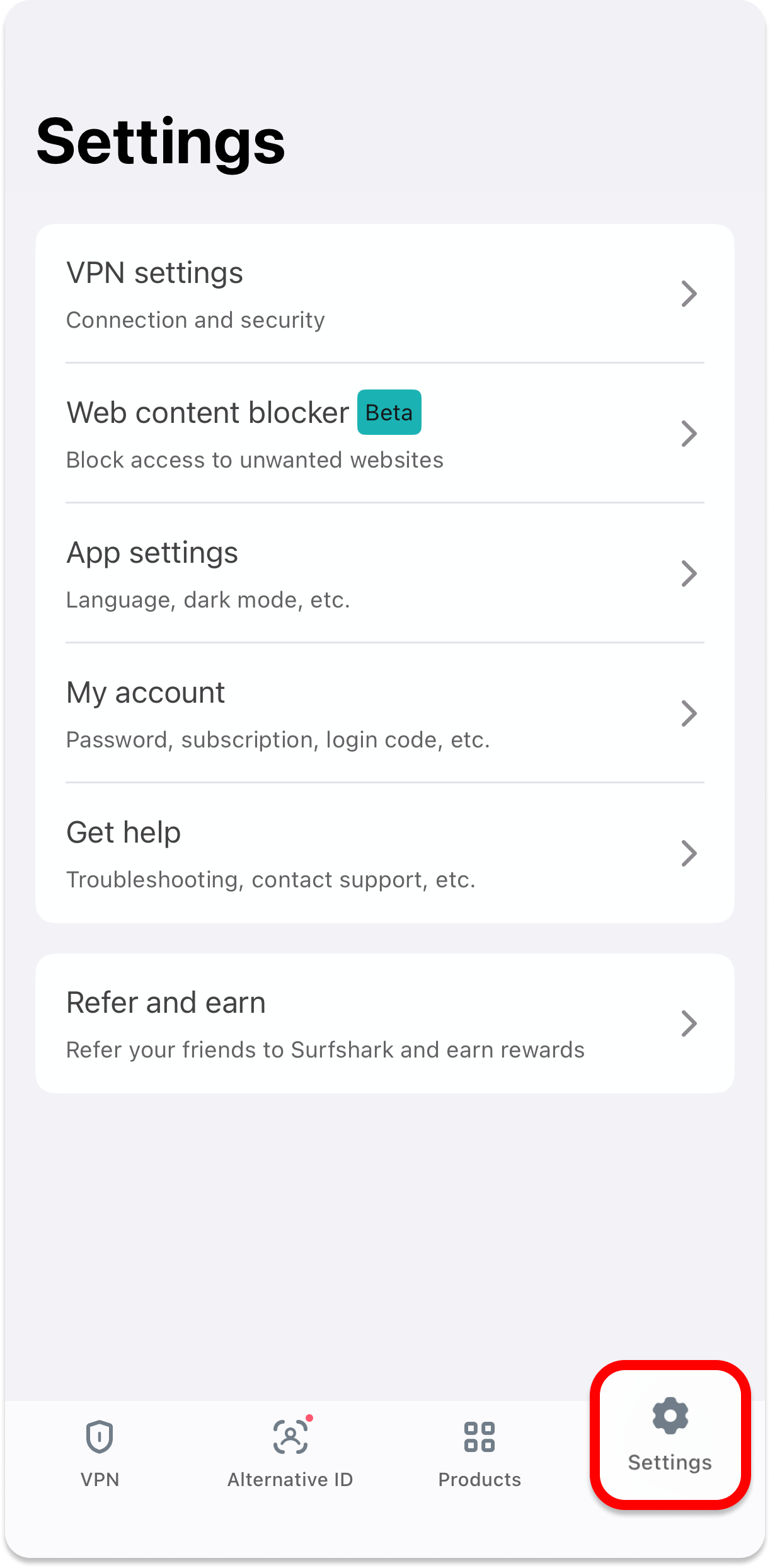The width and height of the screenshot is (770, 1568).
Task: Open My account
Action: pyautogui.click(x=384, y=713)
